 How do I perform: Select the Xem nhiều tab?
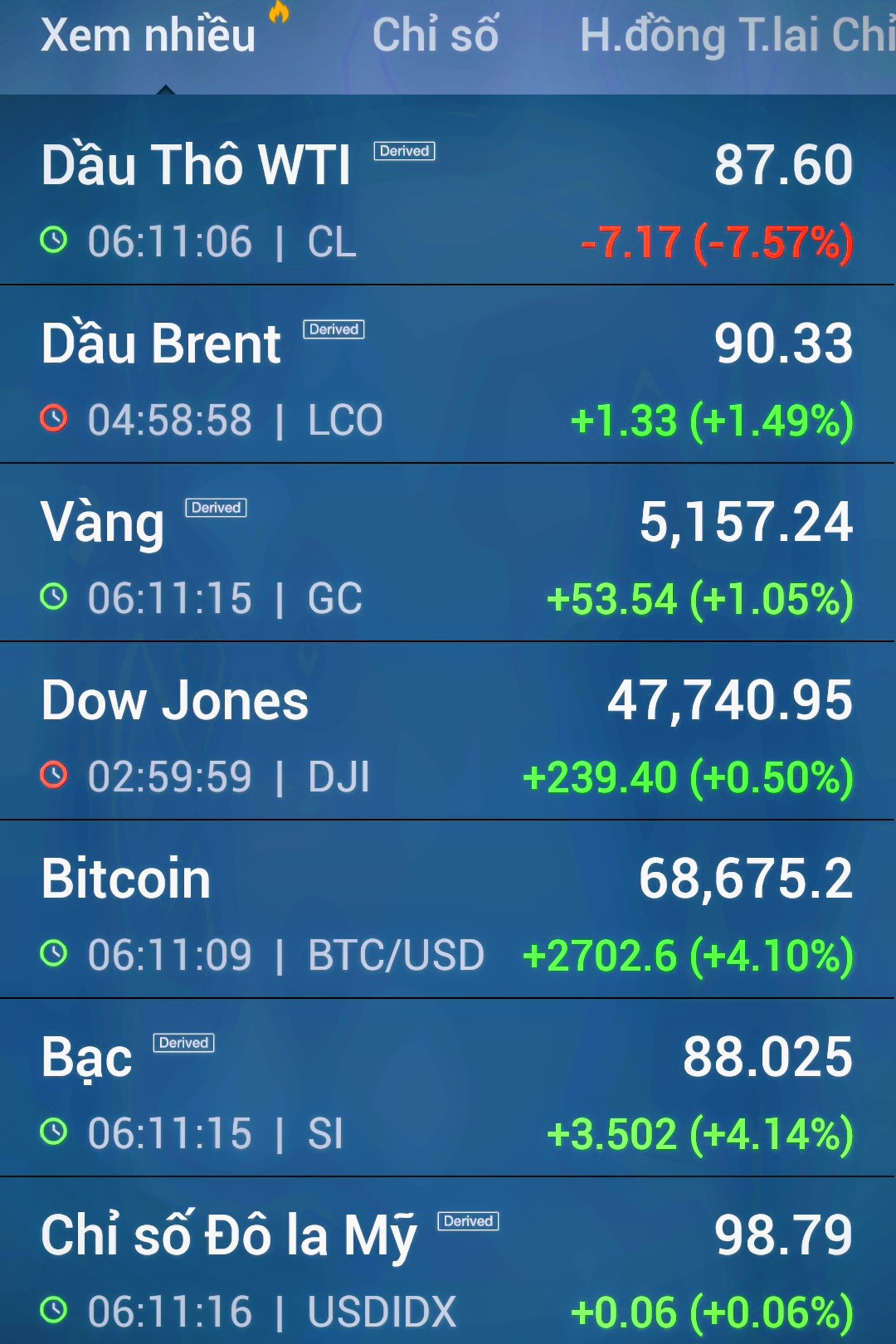point(149,36)
